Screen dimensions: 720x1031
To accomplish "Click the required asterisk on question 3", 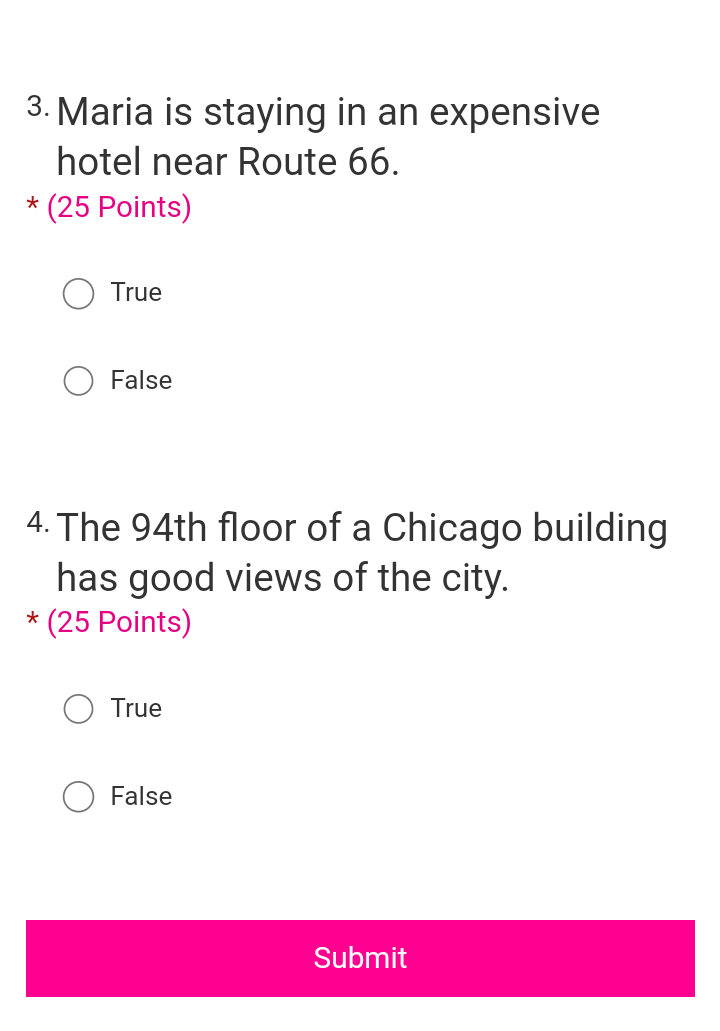I will click(x=31, y=207).
